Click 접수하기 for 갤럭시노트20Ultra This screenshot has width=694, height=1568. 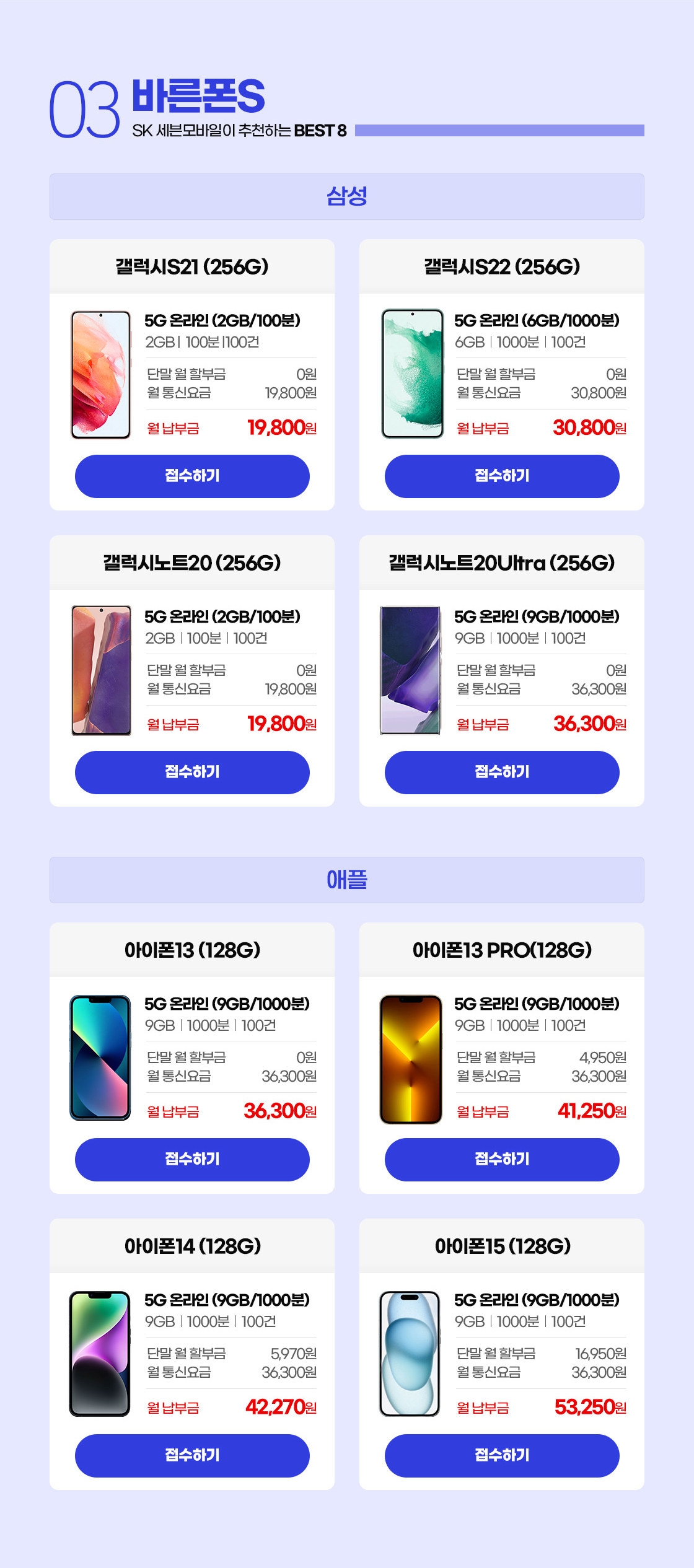pos(501,773)
